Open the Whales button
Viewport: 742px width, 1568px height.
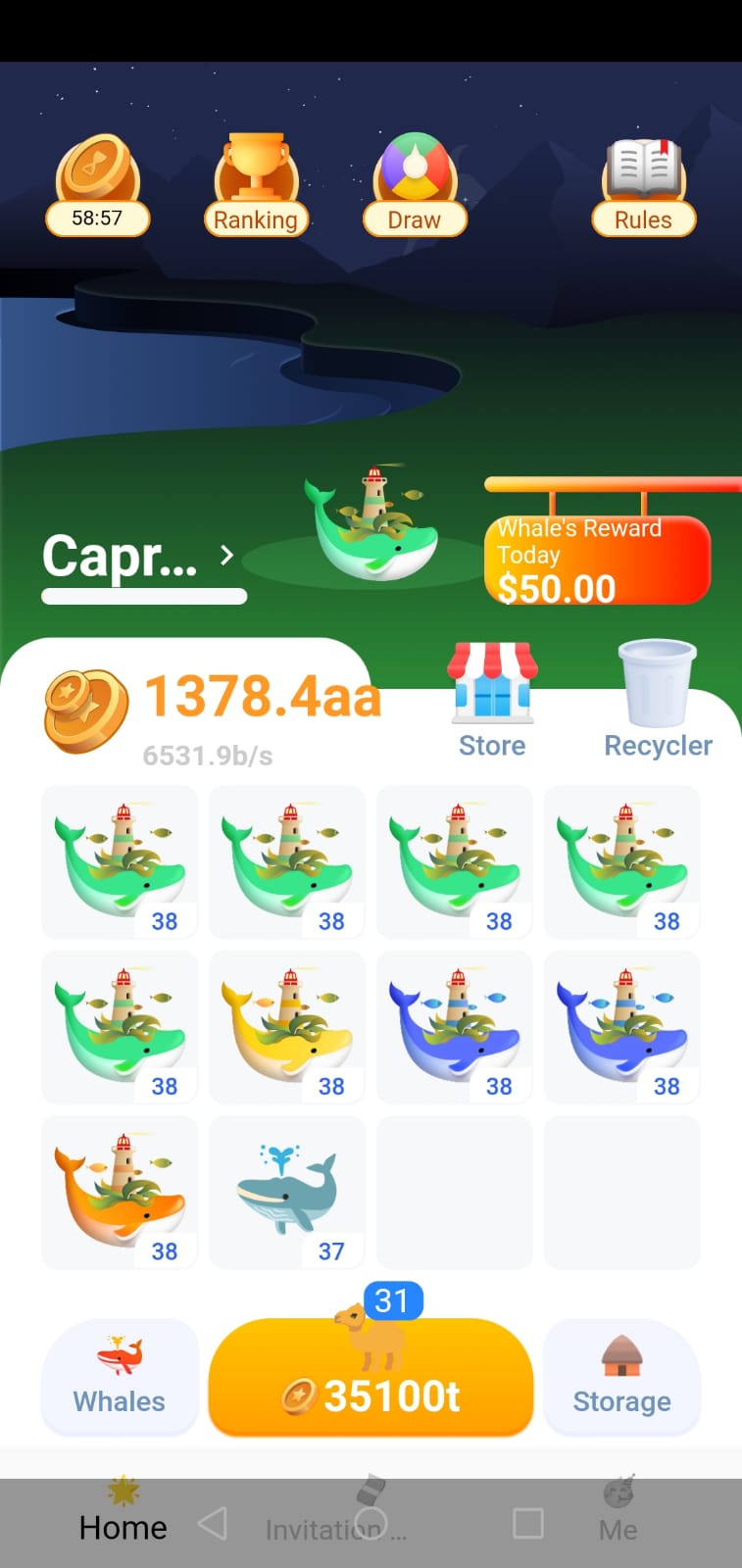click(120, 1378)
